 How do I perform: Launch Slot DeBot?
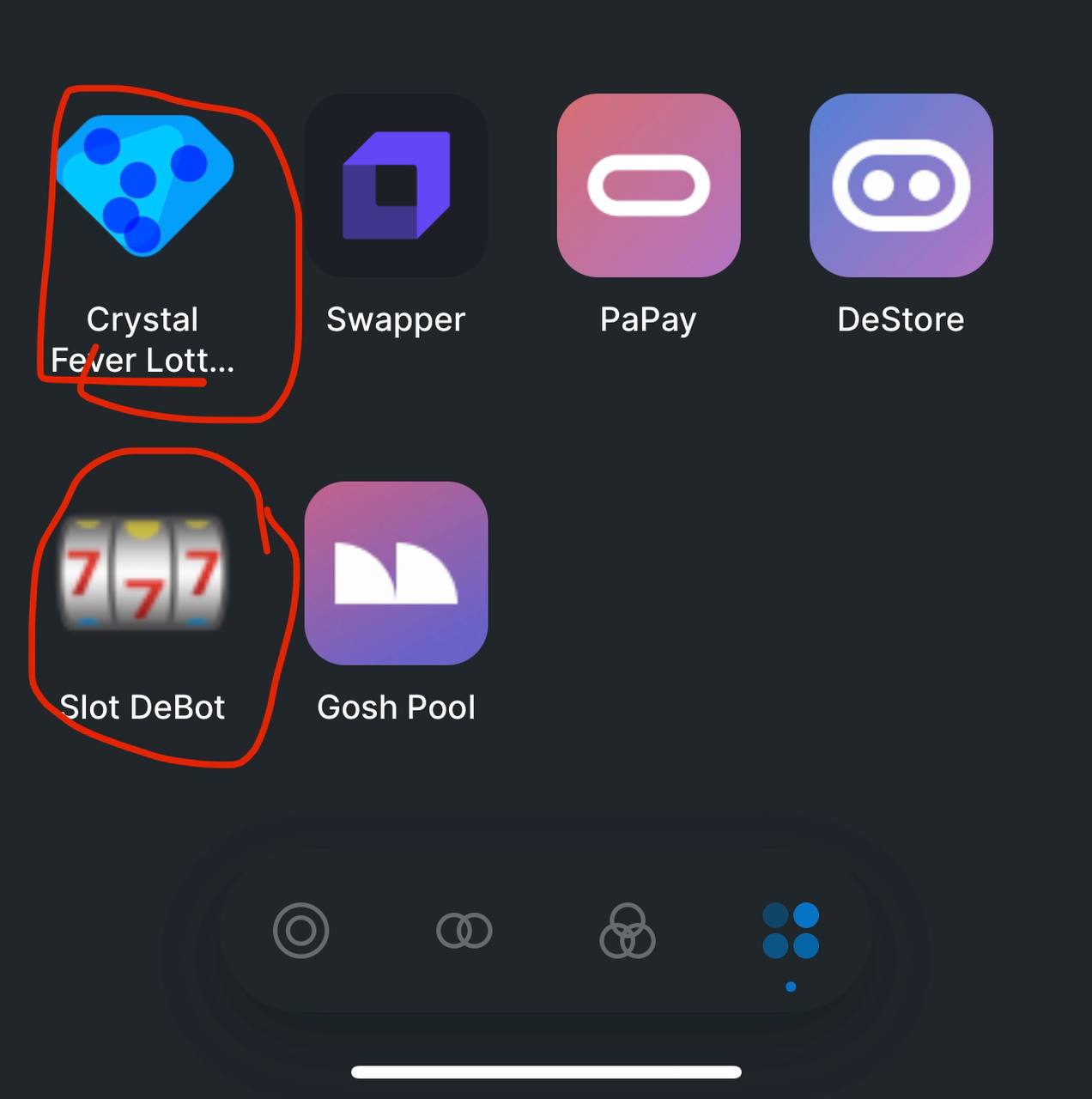click(143, 574)
